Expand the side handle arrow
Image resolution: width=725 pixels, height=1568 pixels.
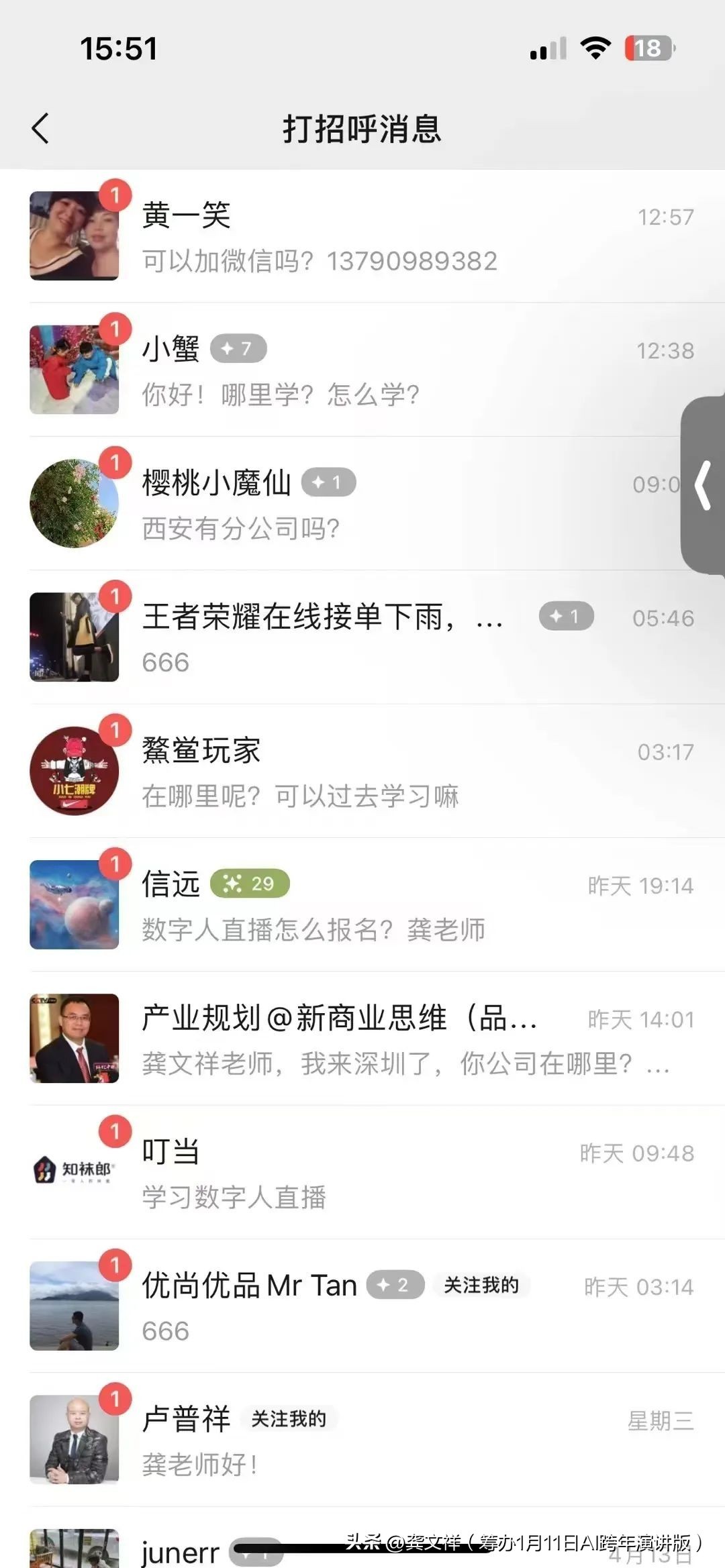pyautogui.click(x=704, y=486)
